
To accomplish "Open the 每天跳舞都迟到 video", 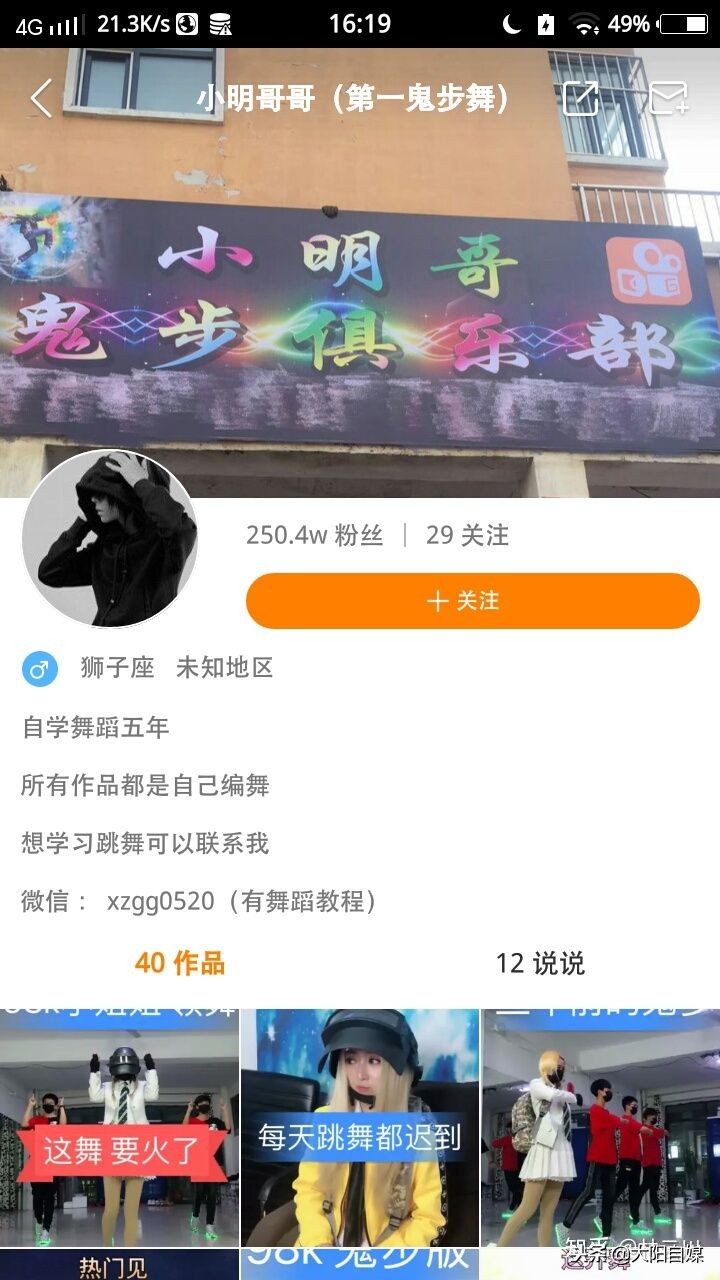I will pyautogui.click(x=360, y=1130).
